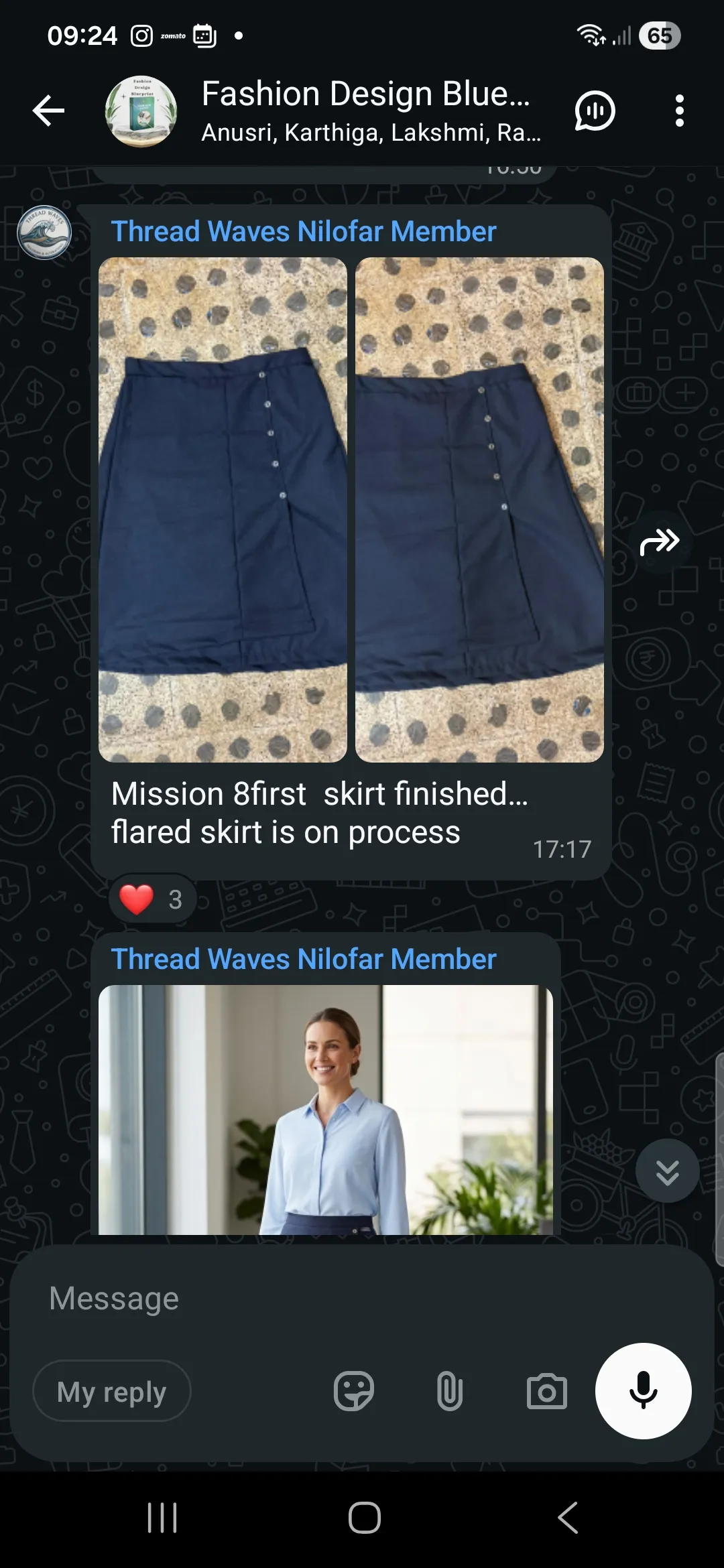Image resolution: width=724 pixels, height=1568 pixels.
Task: Open the left navy skirt photo
Action: [x=223, y=509]
